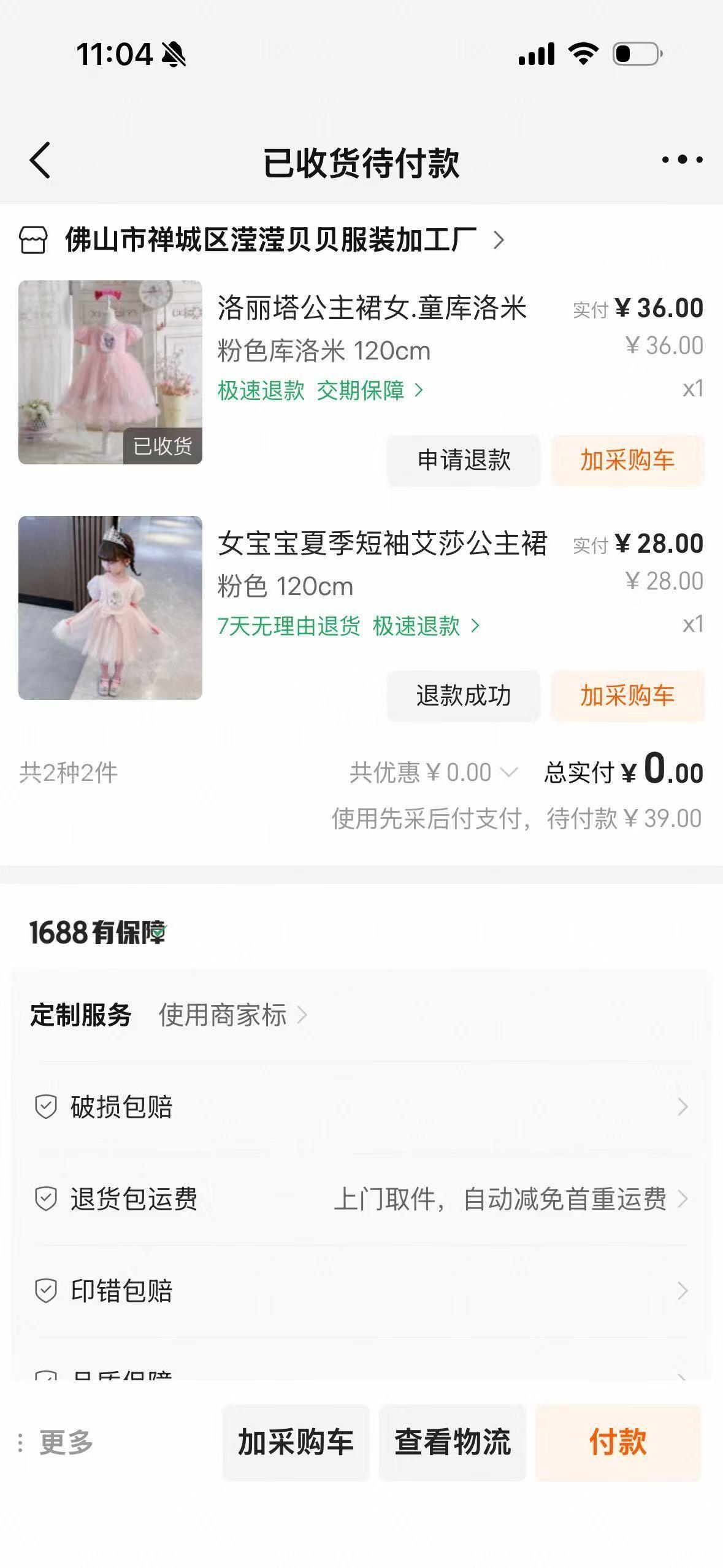Image resolution: width=723 pixels, height=1568 pixels.
Task: Open the three-dot overflow menu
Action: (x=682, y=161)
